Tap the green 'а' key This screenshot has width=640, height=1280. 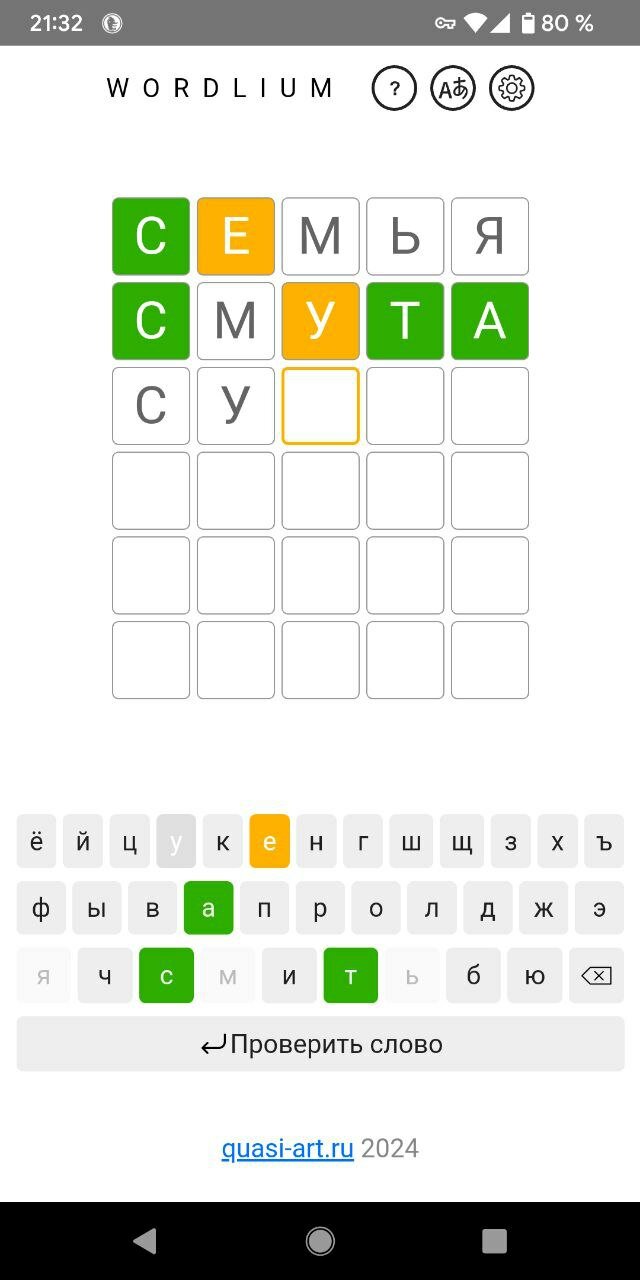pyautogui.click(x=209, y=908)
